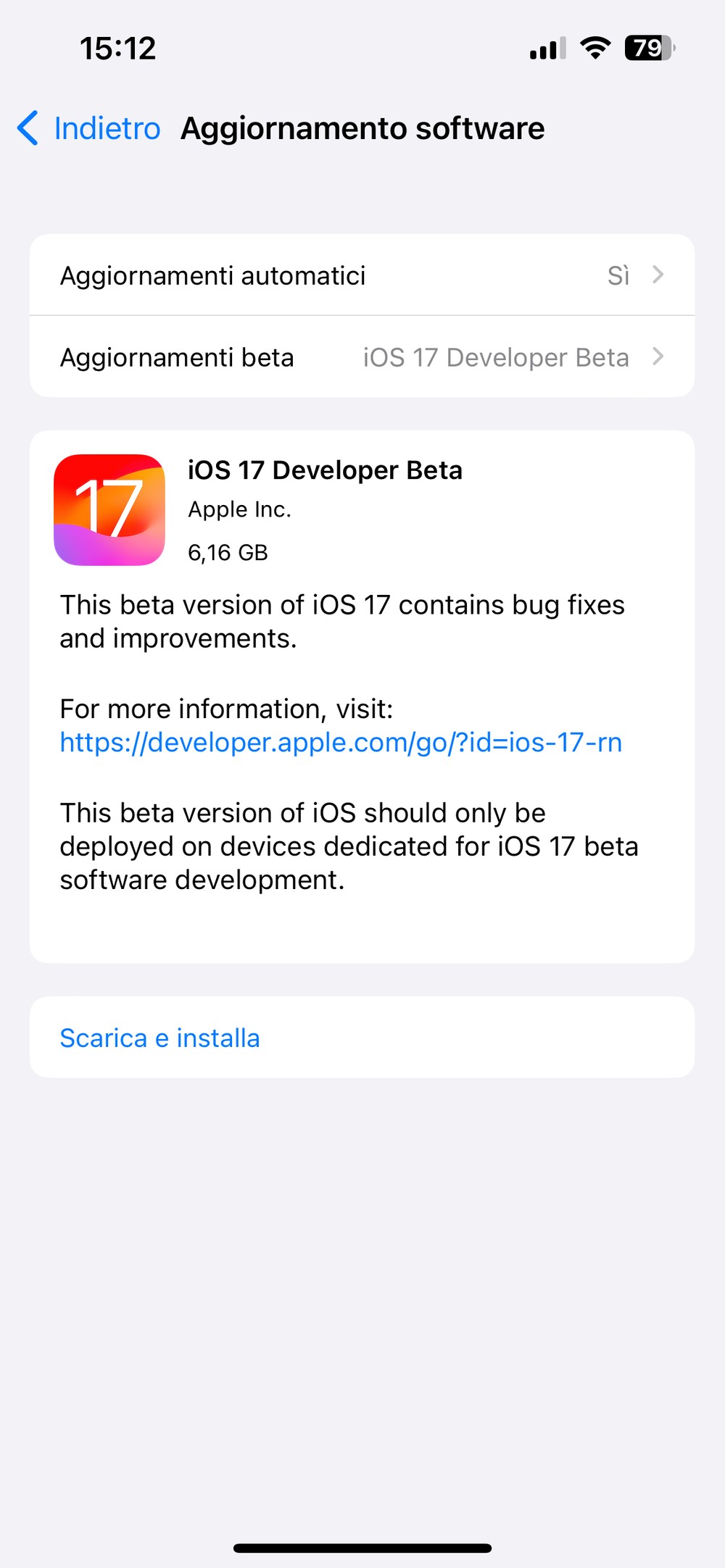The height and width of the screenshot is (1568, 725).
Task: Go back using the Indietro button
Action: [x=88, y=129]
